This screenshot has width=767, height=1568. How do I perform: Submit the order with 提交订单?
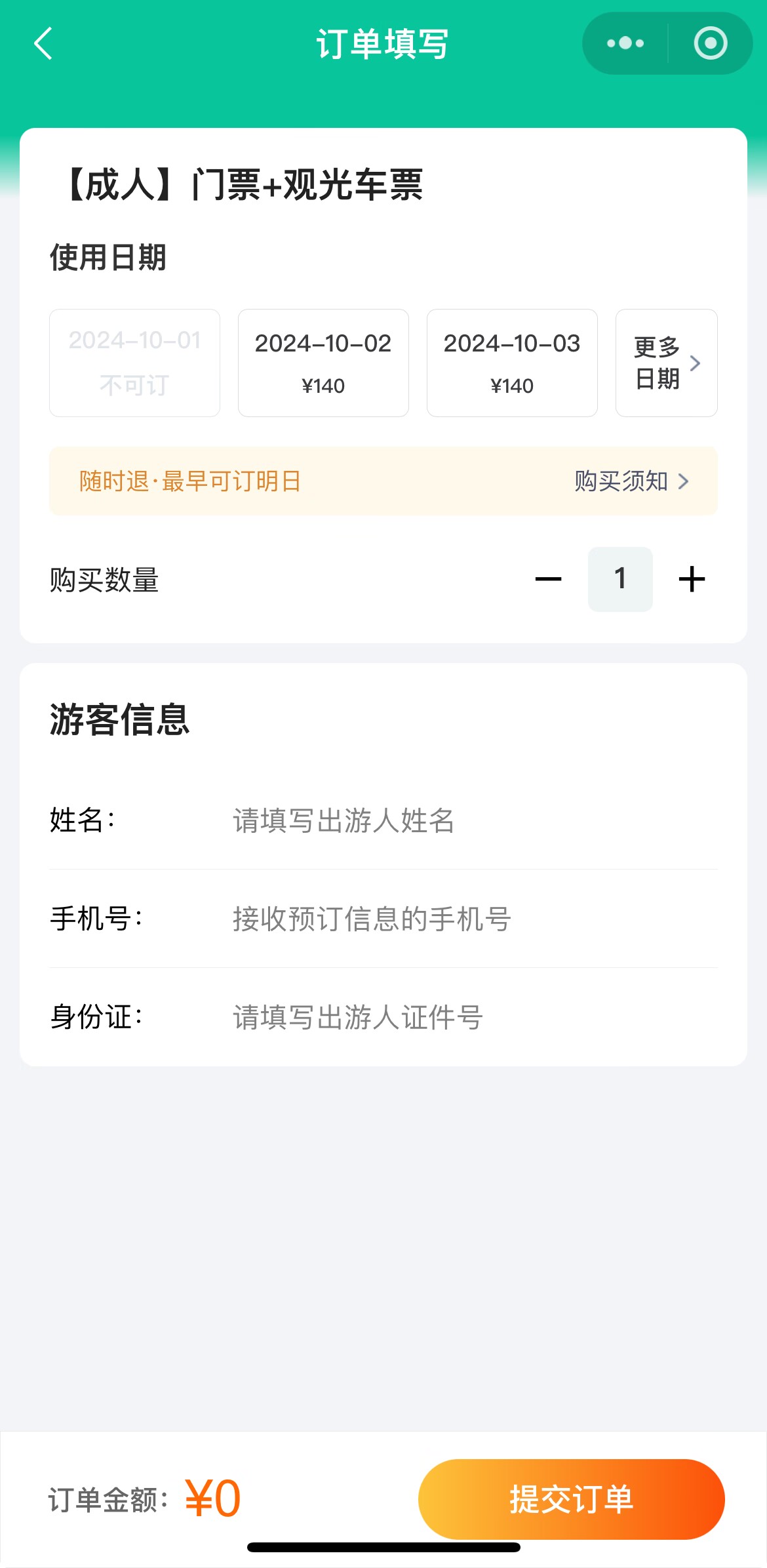point(572,1499)
